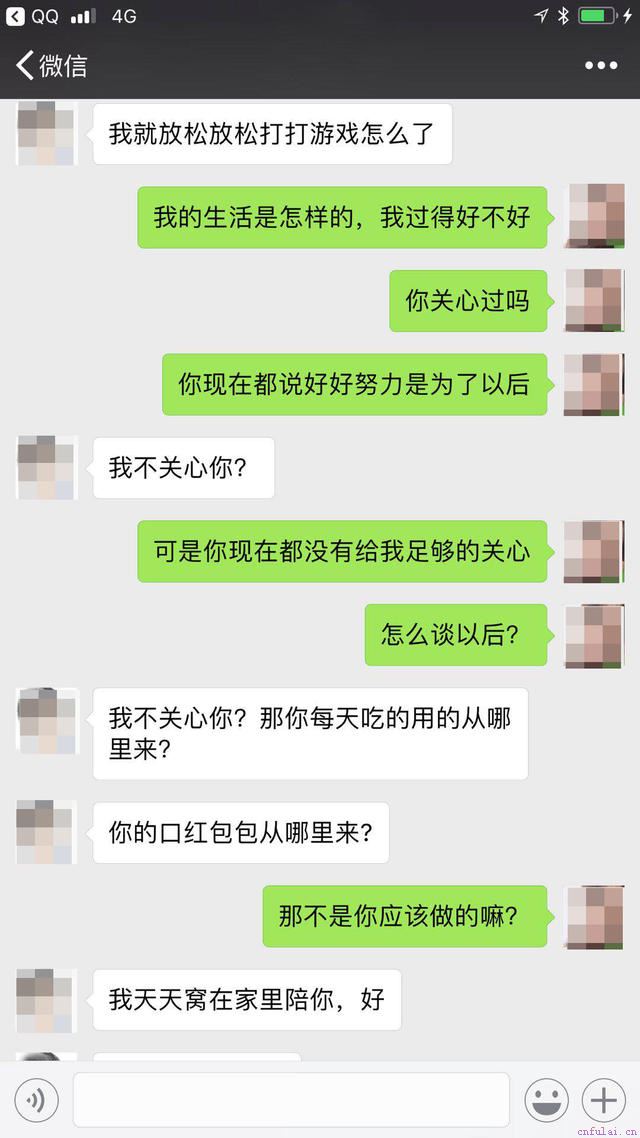Image resolution: width=640 pixels, height=1138 pixels.
Task: Open sender avatar beside 你关心过吗
Action: pyautogui.click(x=594, y=300)
